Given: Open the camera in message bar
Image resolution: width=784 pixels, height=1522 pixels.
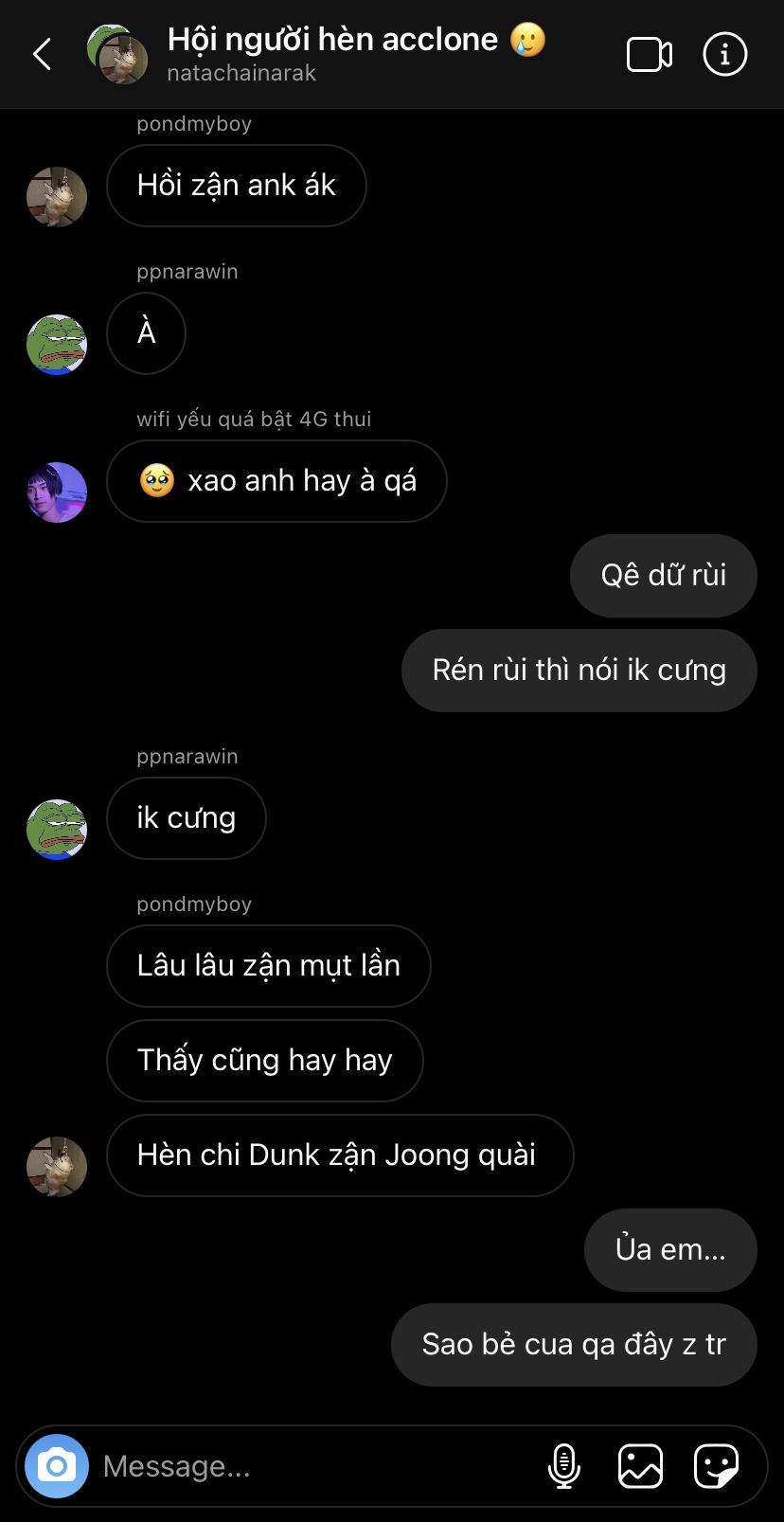Looking at the screenshot, I should click(x=57, y=1466).
